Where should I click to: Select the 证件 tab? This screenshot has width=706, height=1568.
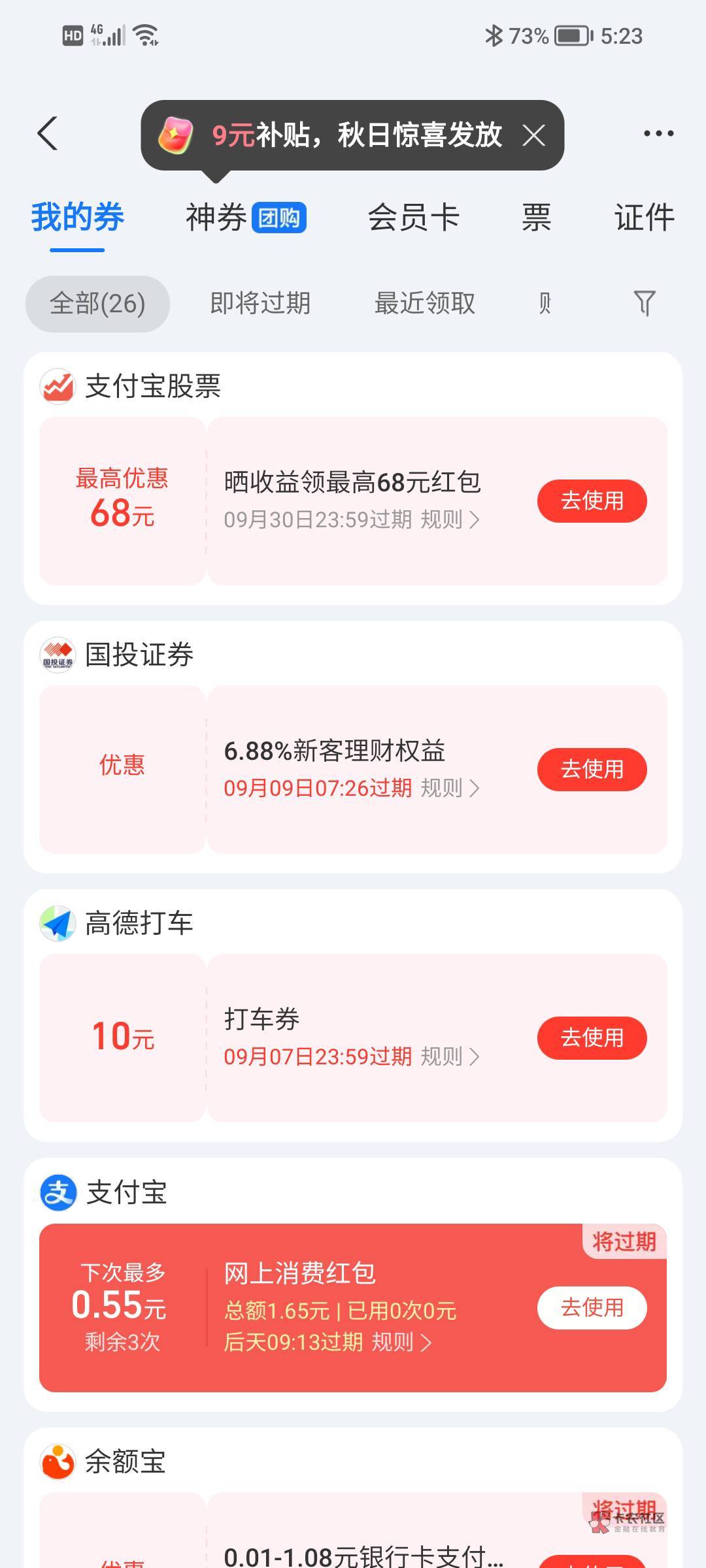pos(644,218)
